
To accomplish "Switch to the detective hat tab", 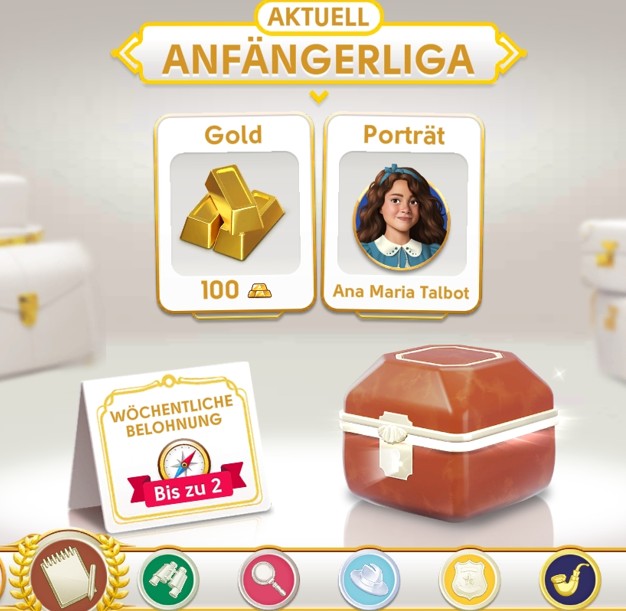I will coord(370,579).
